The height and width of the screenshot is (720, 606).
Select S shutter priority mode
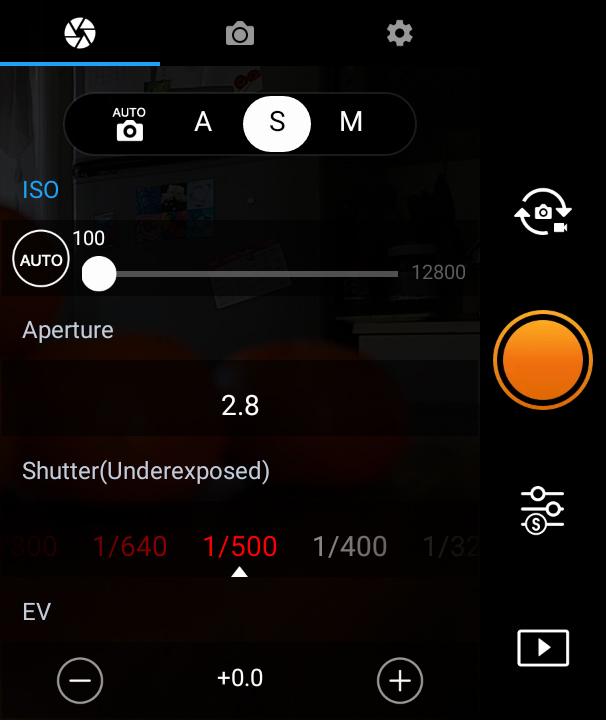click(277, 123)
